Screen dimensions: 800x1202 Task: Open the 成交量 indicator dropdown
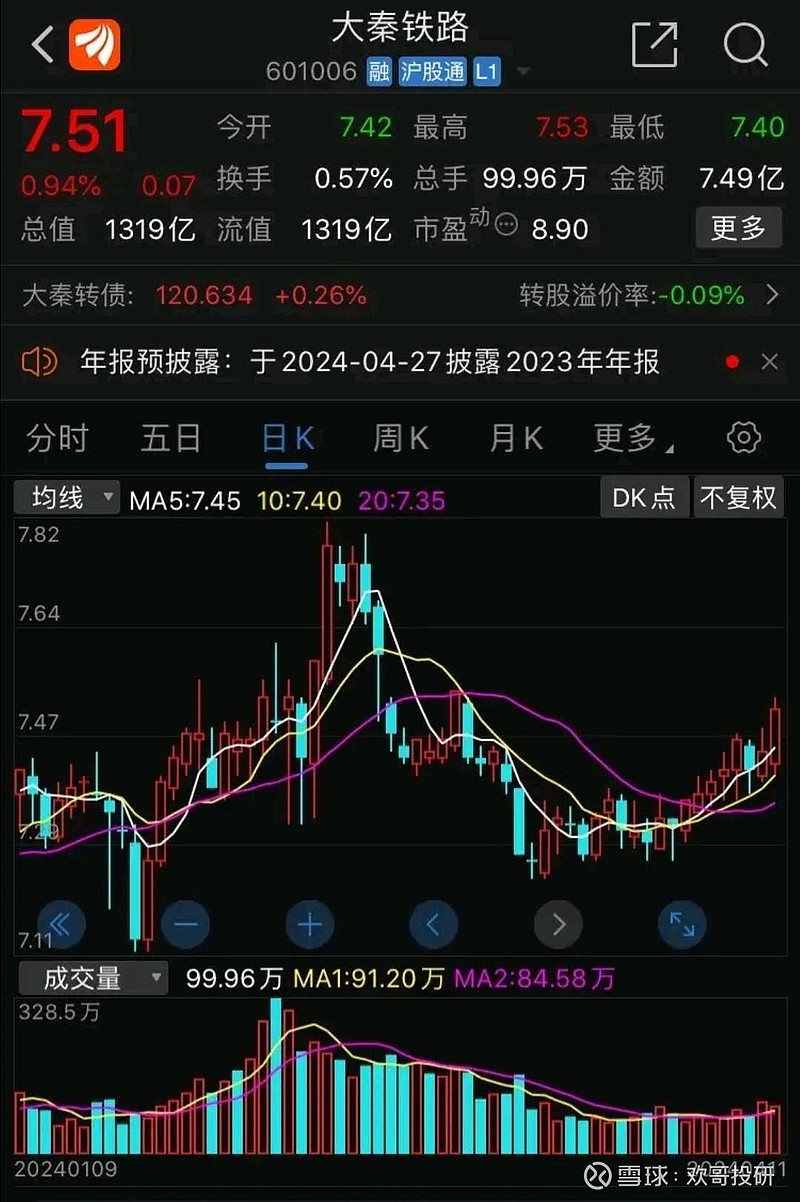tap(92, 978)
